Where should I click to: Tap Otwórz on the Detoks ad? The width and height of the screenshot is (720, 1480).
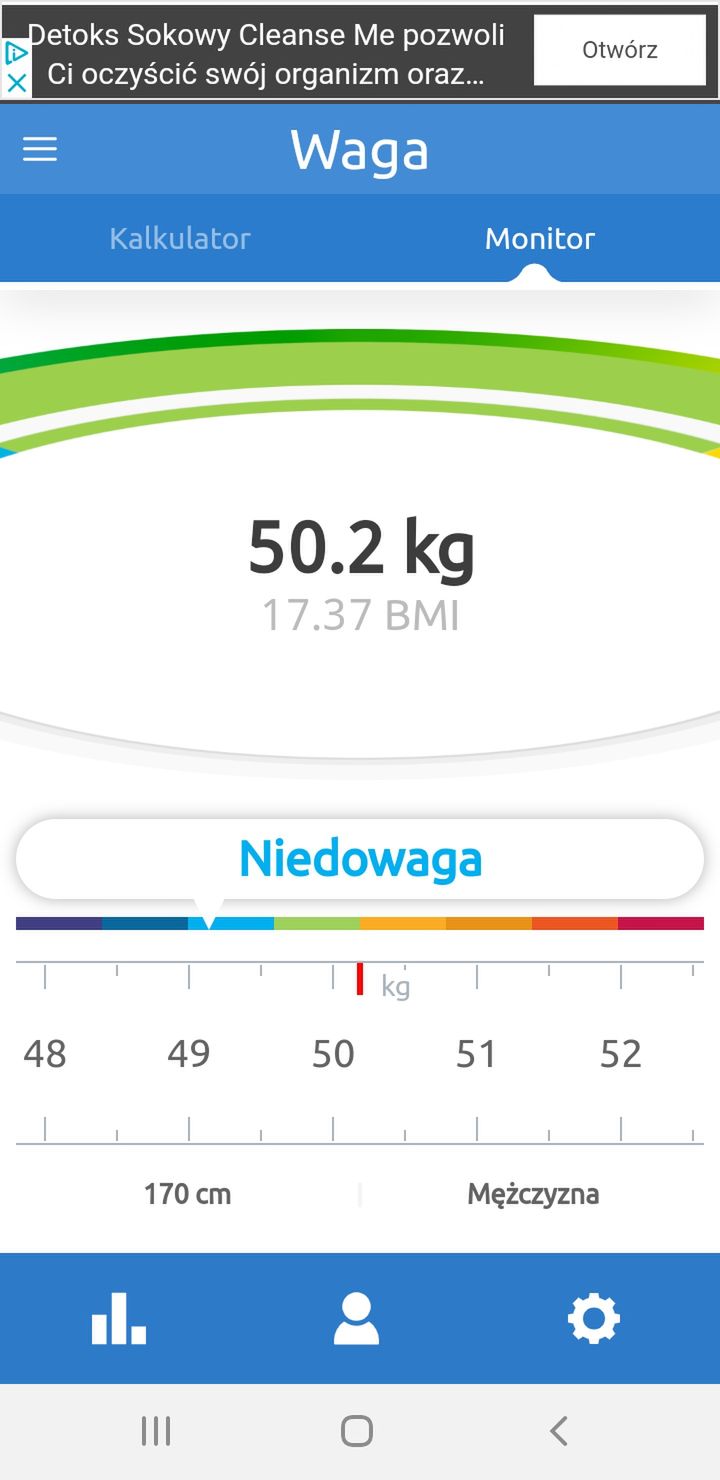[620, 50]
